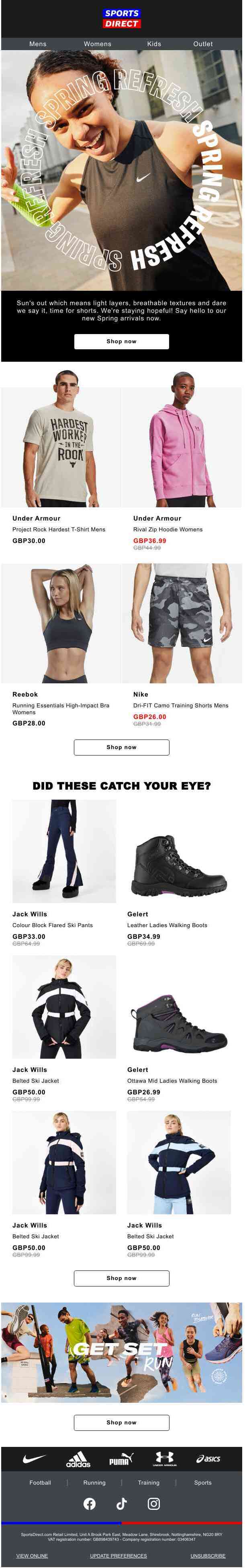The height and width of the screenshot is (1568, 245).
Task: Tap Shop now below Get Set Run banner
Action: coord(121,1422)
